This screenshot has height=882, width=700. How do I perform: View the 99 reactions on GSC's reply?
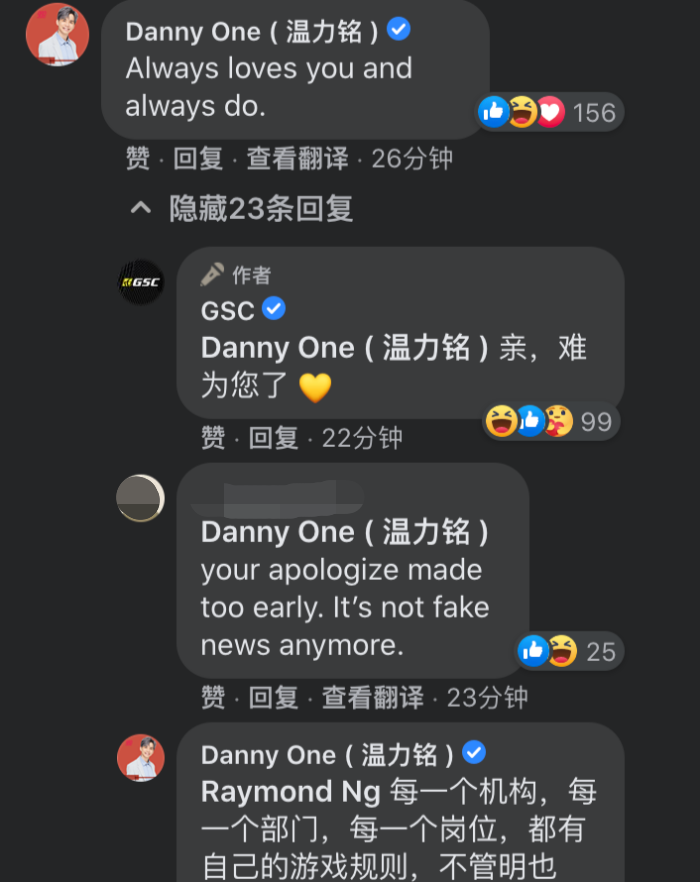click(549, 422)
